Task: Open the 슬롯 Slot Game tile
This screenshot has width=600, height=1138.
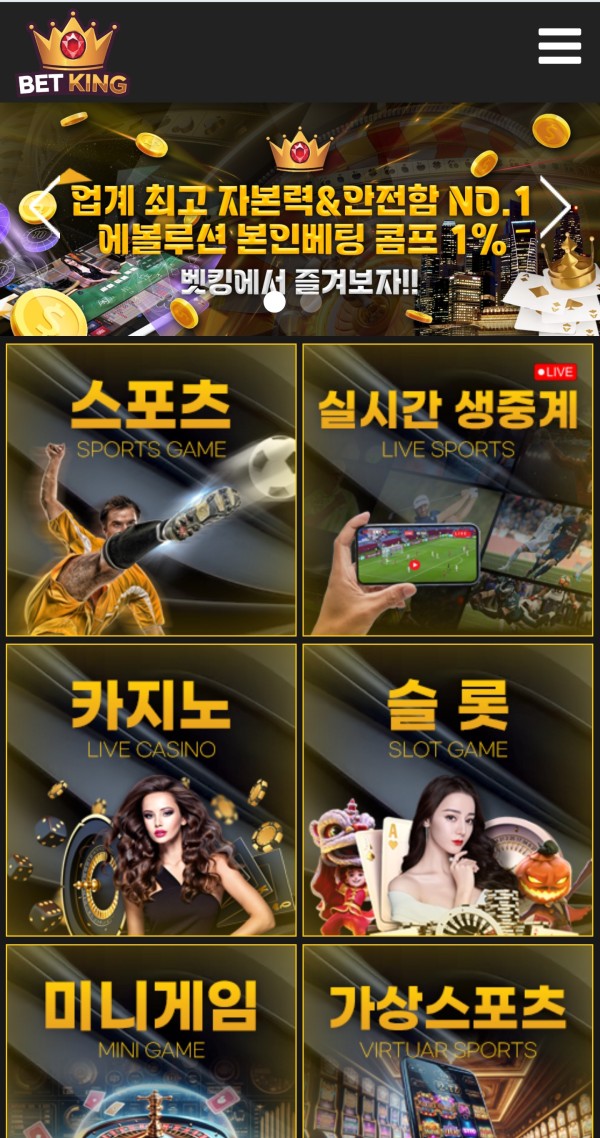Action: (x=448, y=790)
